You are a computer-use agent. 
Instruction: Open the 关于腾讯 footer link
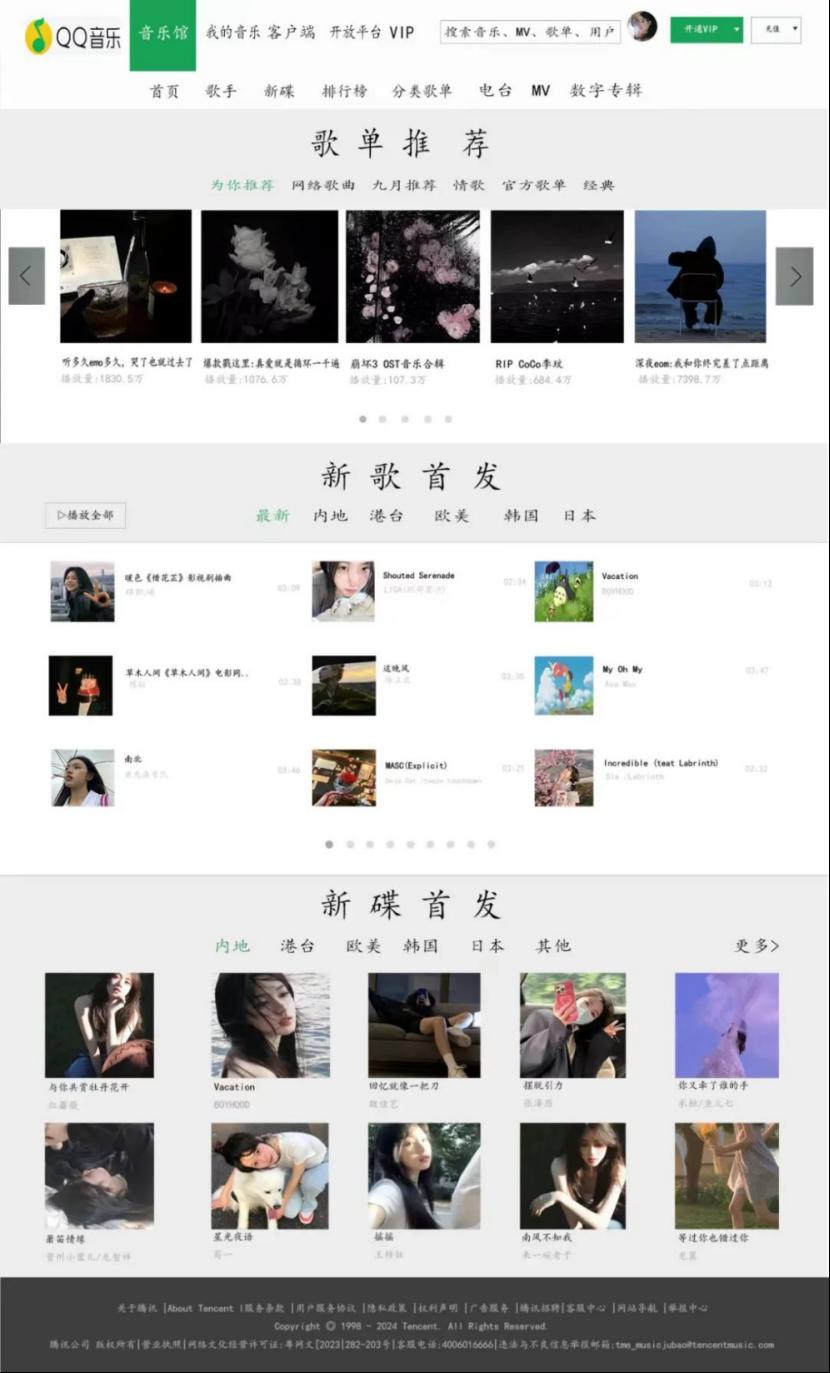[x=137, y=1308]
